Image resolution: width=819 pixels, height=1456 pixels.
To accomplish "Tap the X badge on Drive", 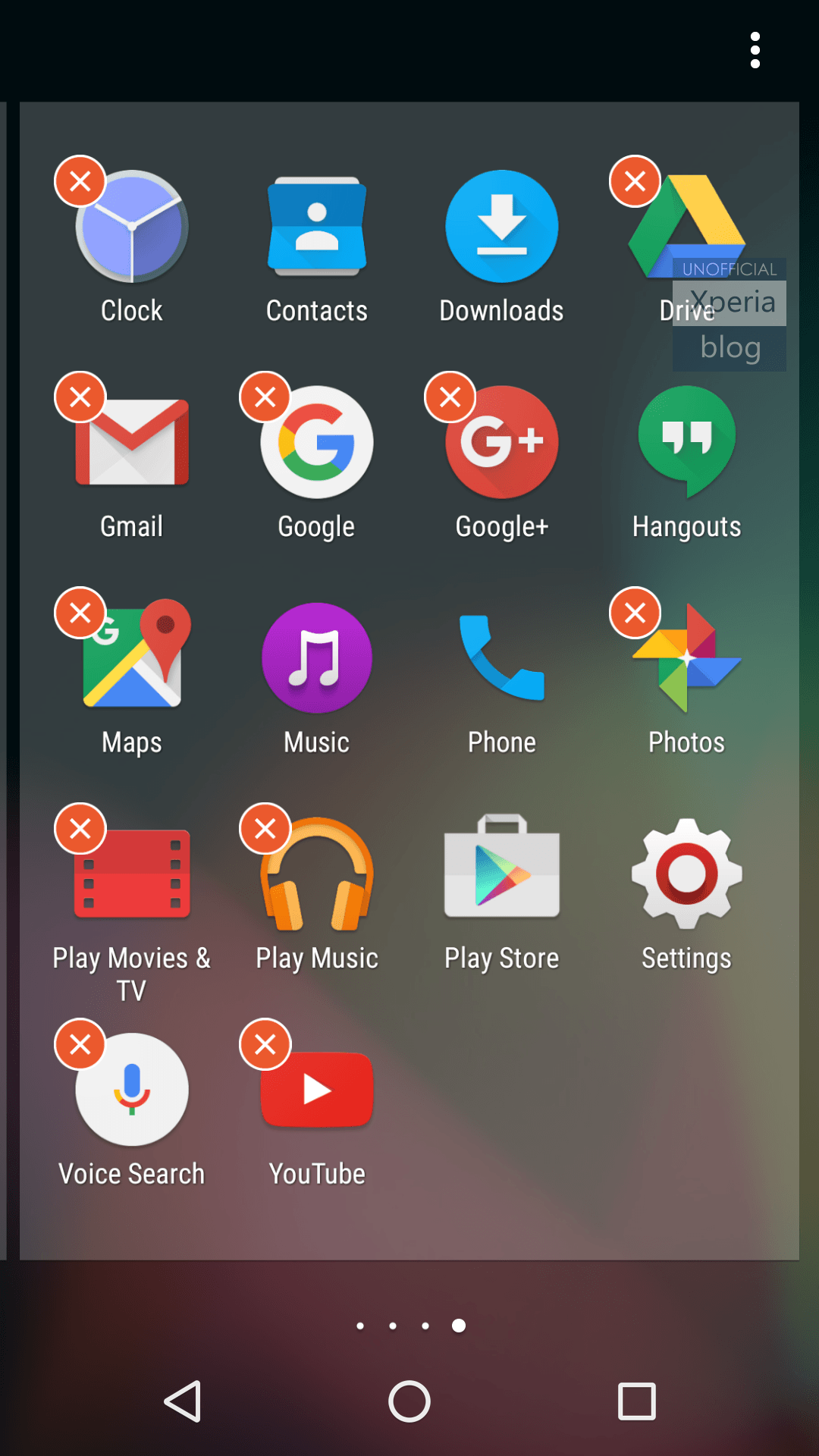I will click(635, 181).
